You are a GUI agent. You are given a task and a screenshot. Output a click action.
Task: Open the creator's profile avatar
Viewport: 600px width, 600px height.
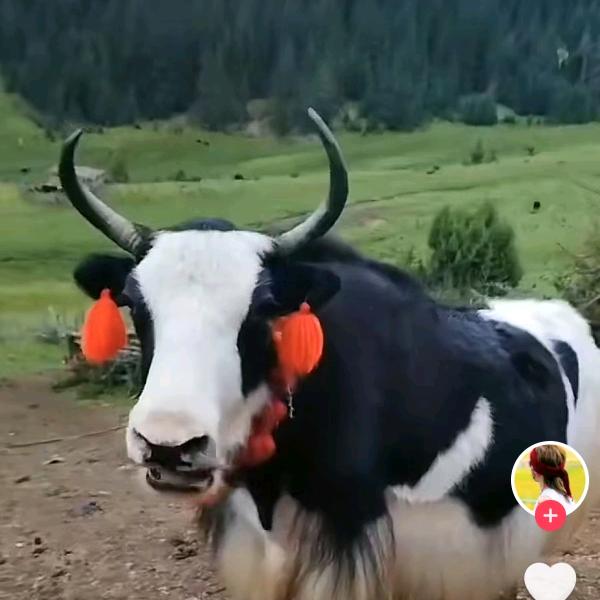click(x=549, y=477)
